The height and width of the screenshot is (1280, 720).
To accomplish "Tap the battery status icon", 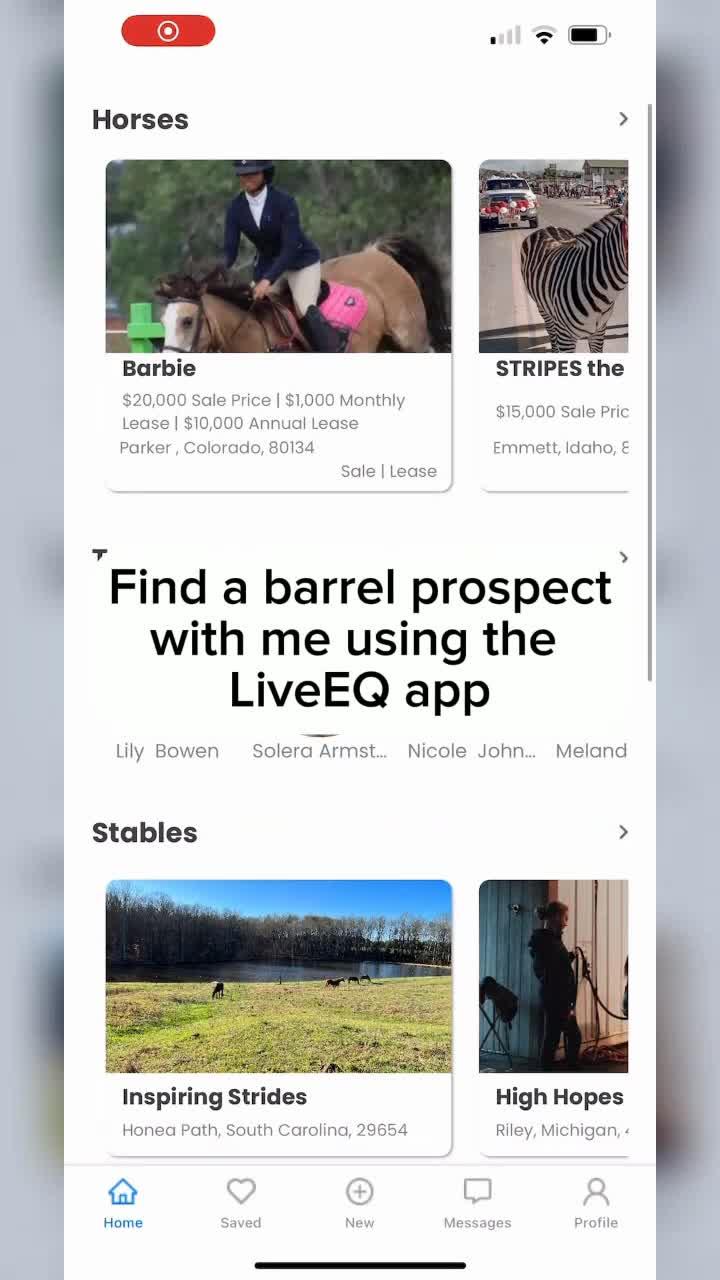I will click(589, 34).
